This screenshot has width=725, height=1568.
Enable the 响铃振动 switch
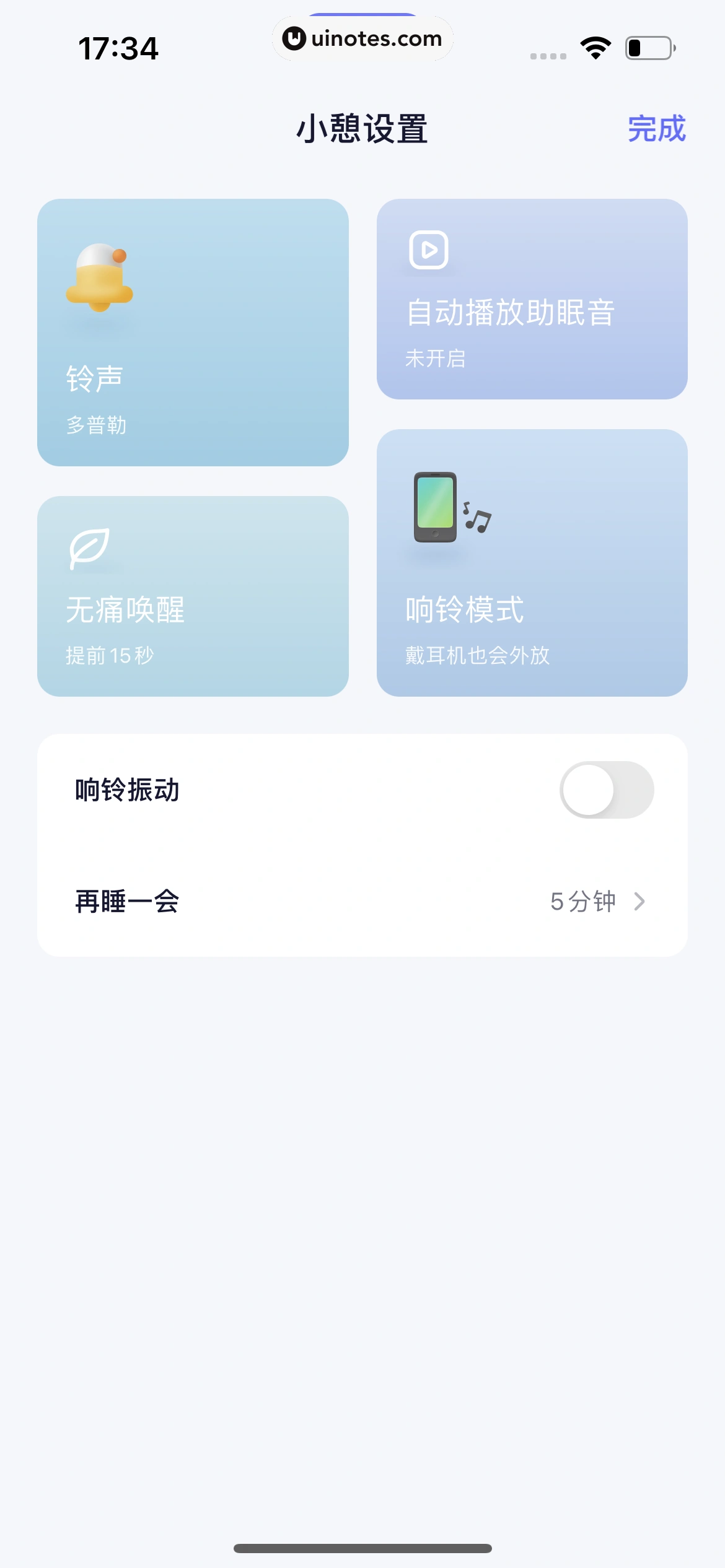click(605, 790)
